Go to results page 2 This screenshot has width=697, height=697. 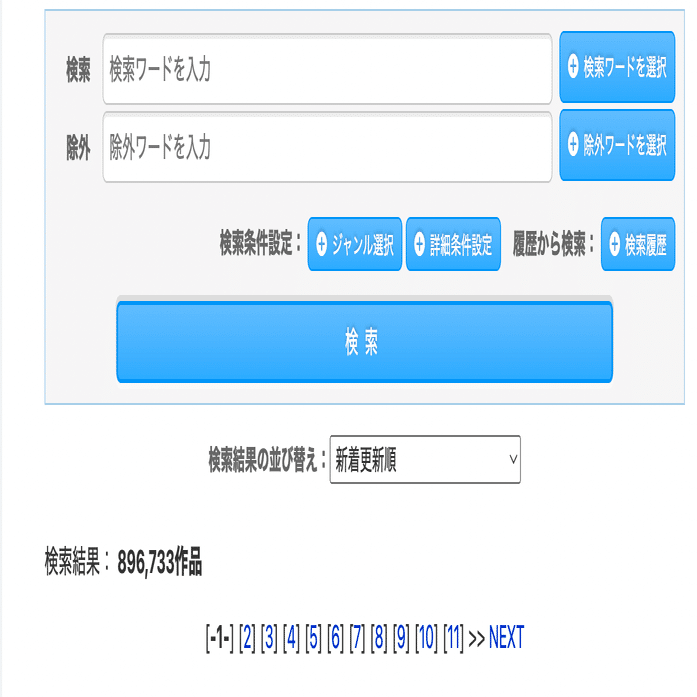[248, 638]
